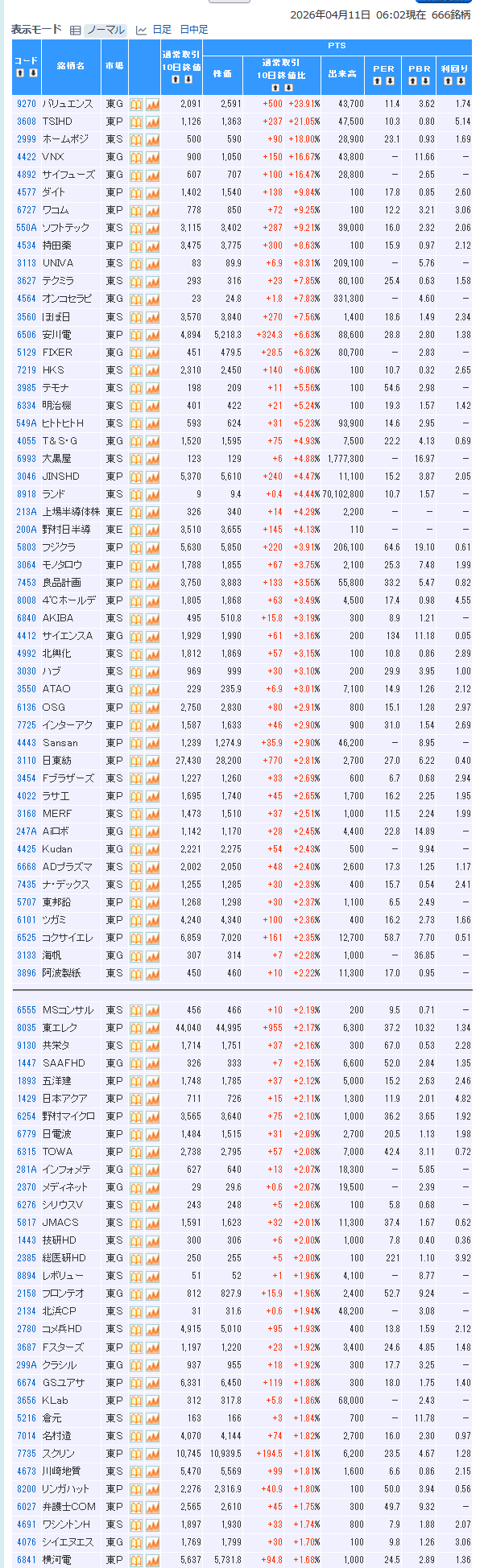Switch display mode to 日中足
The width and height of the screenshot is (484, 1568).
193,30
